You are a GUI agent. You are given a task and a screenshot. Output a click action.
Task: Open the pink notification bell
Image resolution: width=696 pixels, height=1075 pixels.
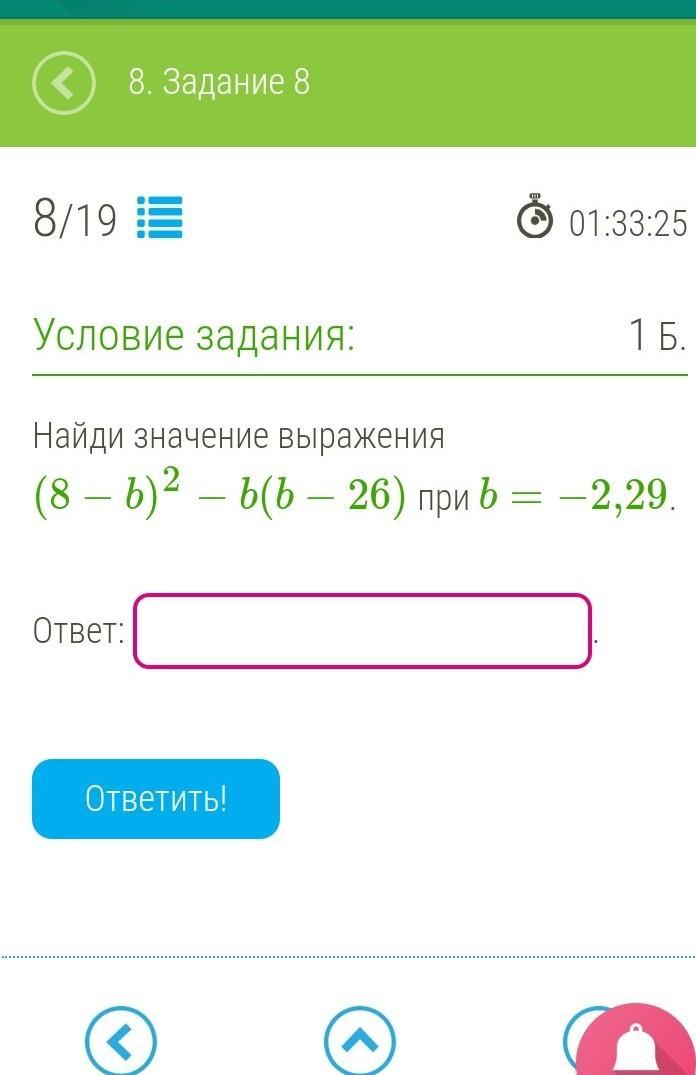coord(636,1041)
